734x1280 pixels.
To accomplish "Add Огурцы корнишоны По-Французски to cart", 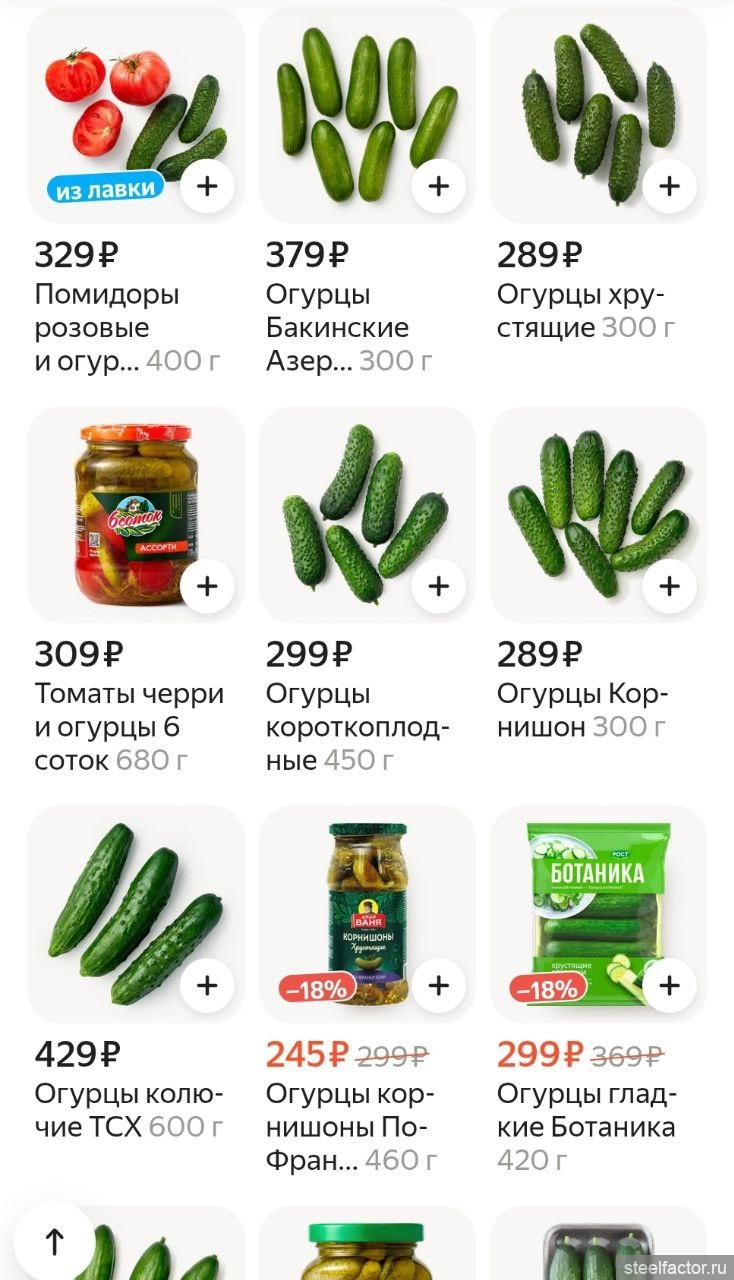I will (x=438, y=986).
